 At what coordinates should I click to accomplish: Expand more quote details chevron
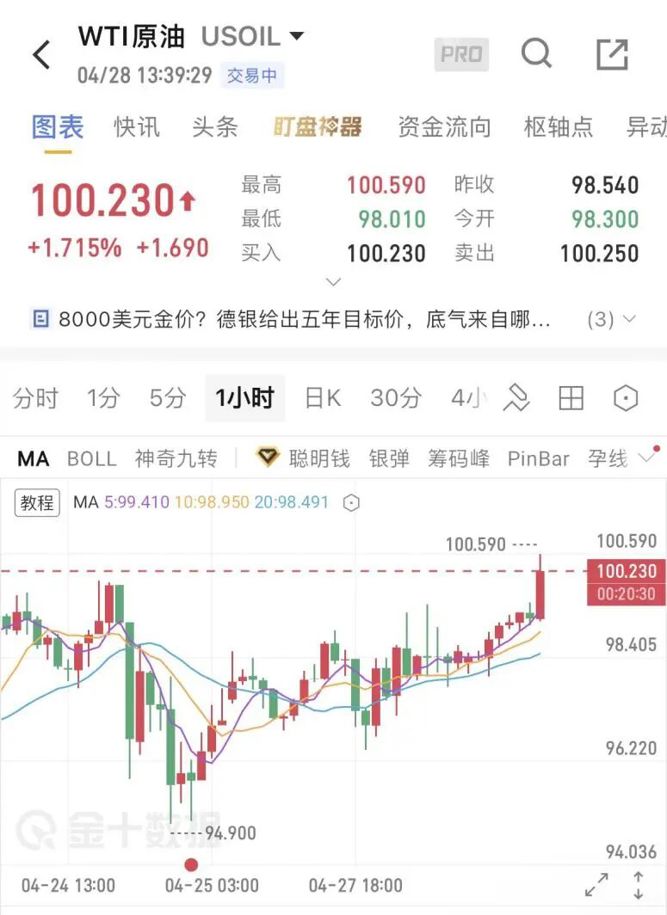pos(334,282)
